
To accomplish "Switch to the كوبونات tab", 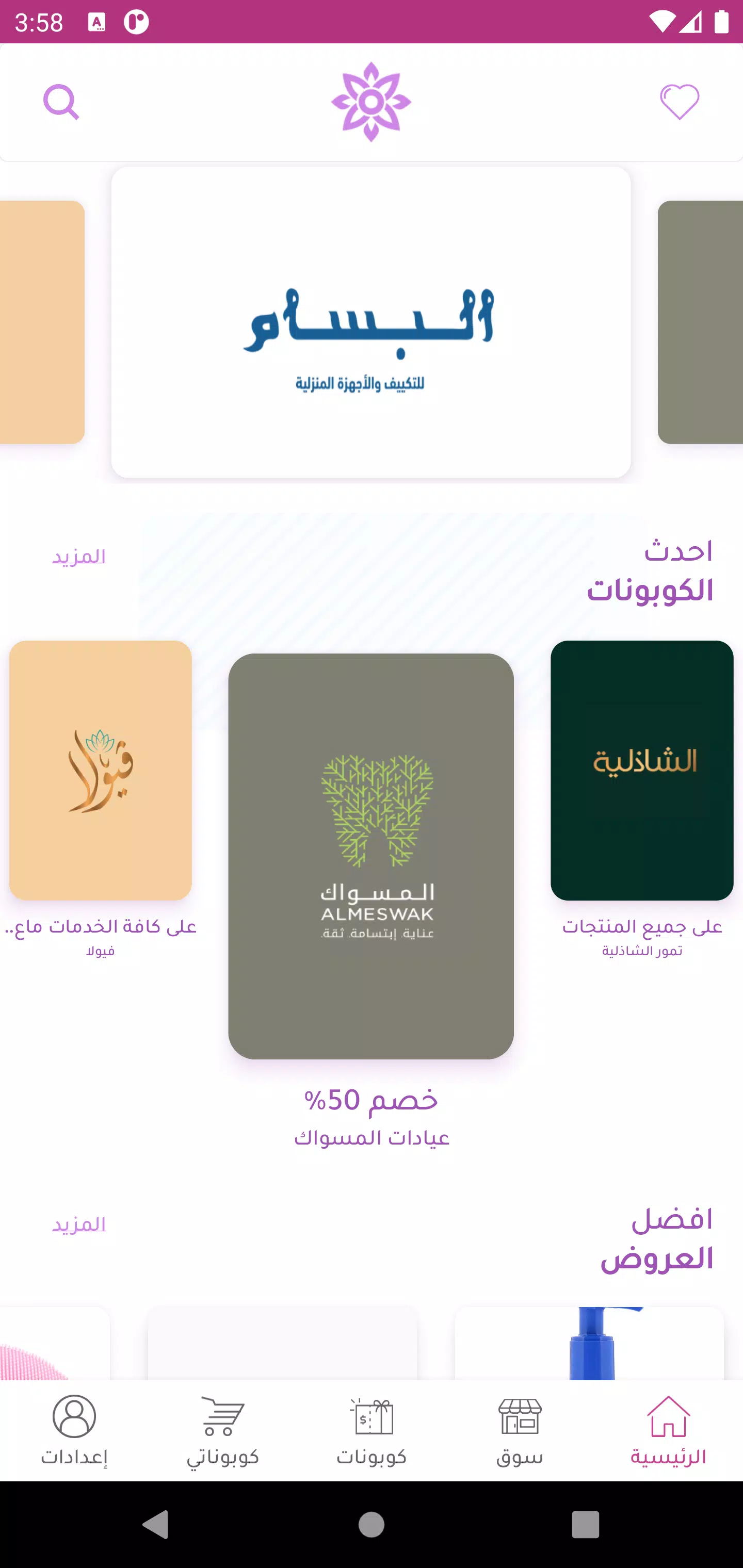I will (x=371, y=1430).
